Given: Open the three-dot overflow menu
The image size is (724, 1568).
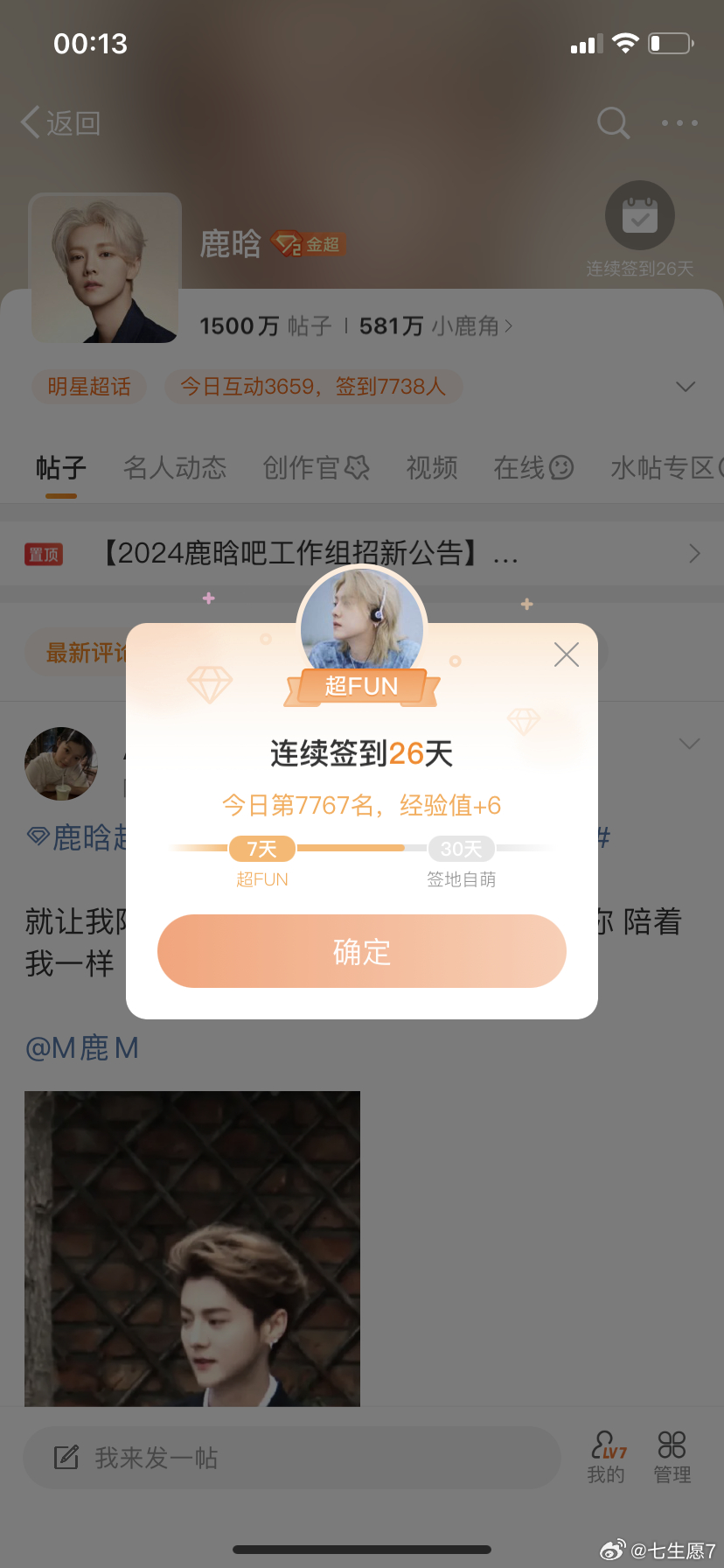Looking at the screenshot, I should (x=679, y=122).
